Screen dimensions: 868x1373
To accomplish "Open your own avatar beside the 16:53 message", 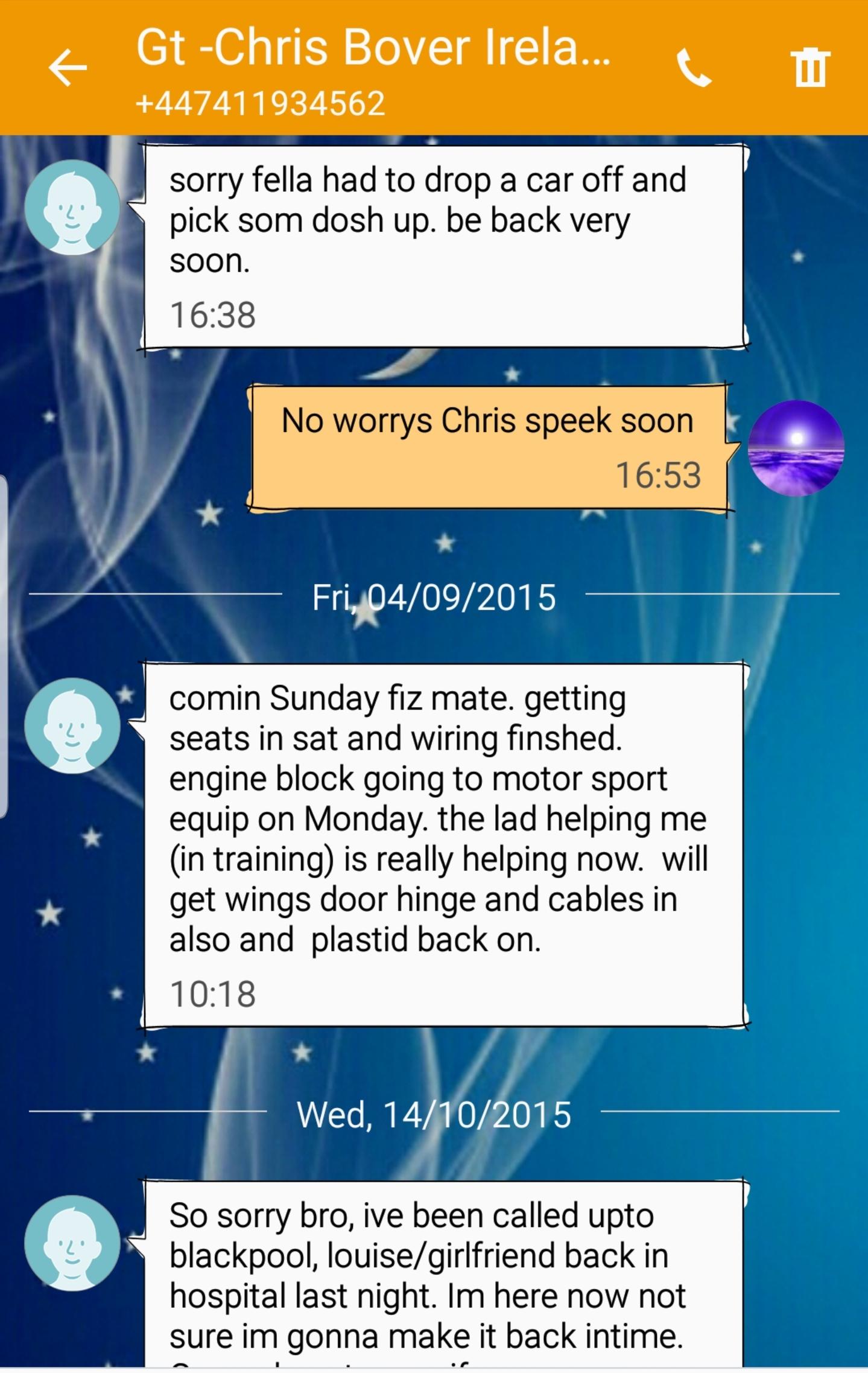I will click(796, 448).
